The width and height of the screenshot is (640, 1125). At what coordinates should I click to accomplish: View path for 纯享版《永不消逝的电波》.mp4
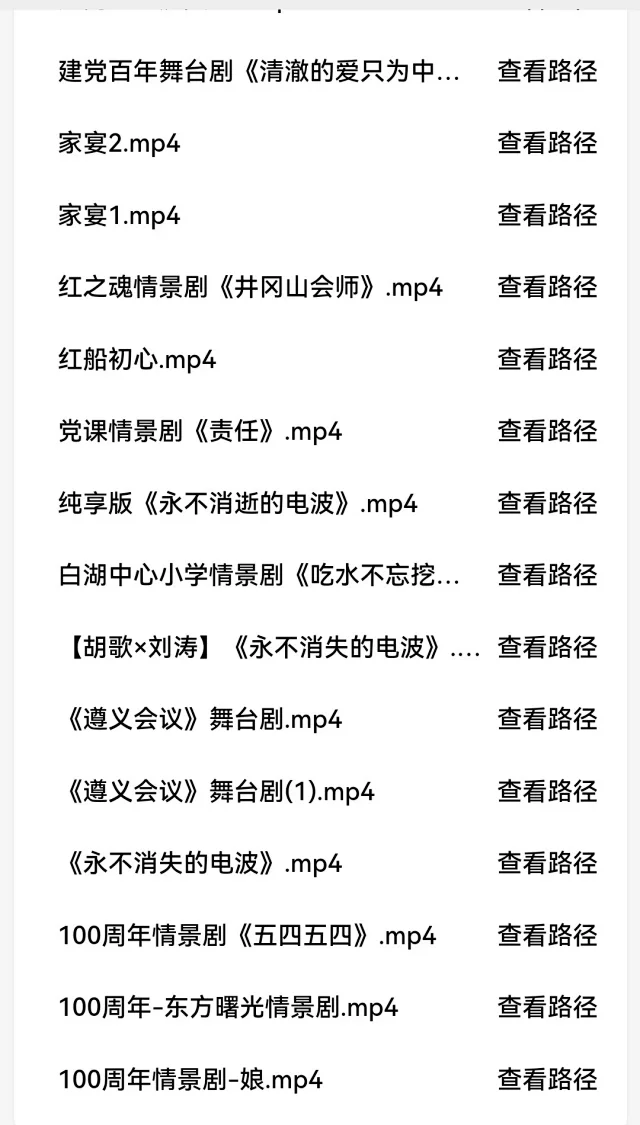[547, 504]
